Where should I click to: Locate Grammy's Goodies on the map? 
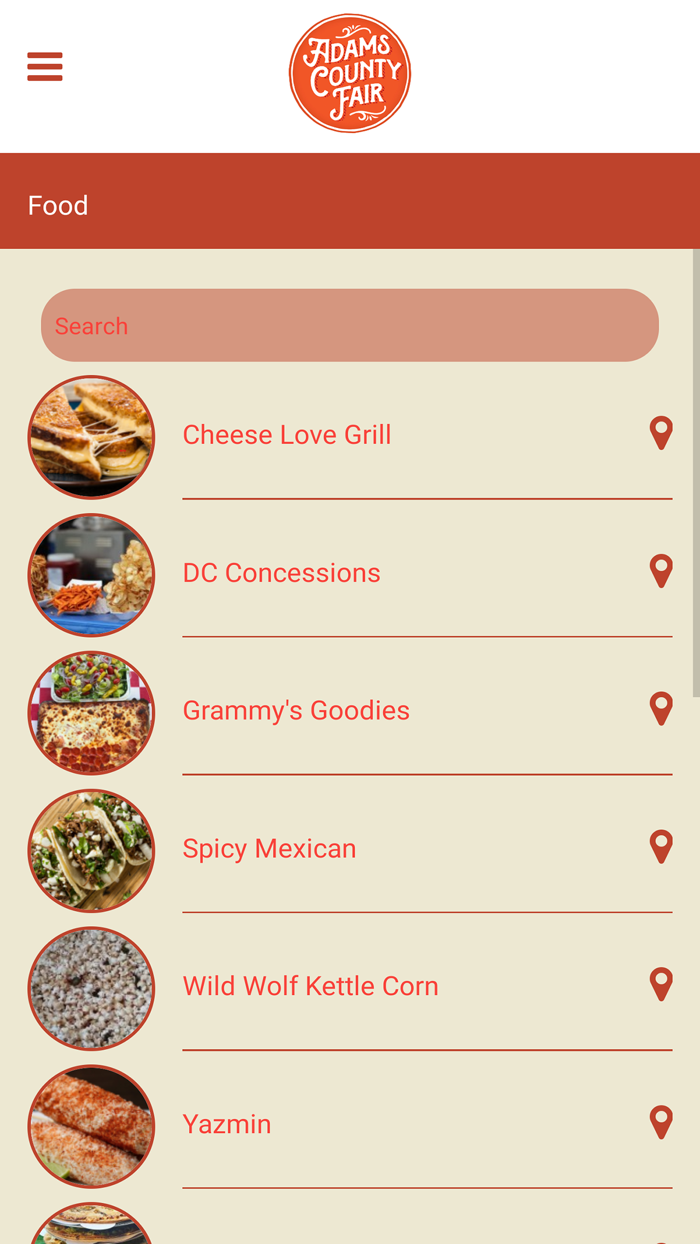click(x=661, y=710)
